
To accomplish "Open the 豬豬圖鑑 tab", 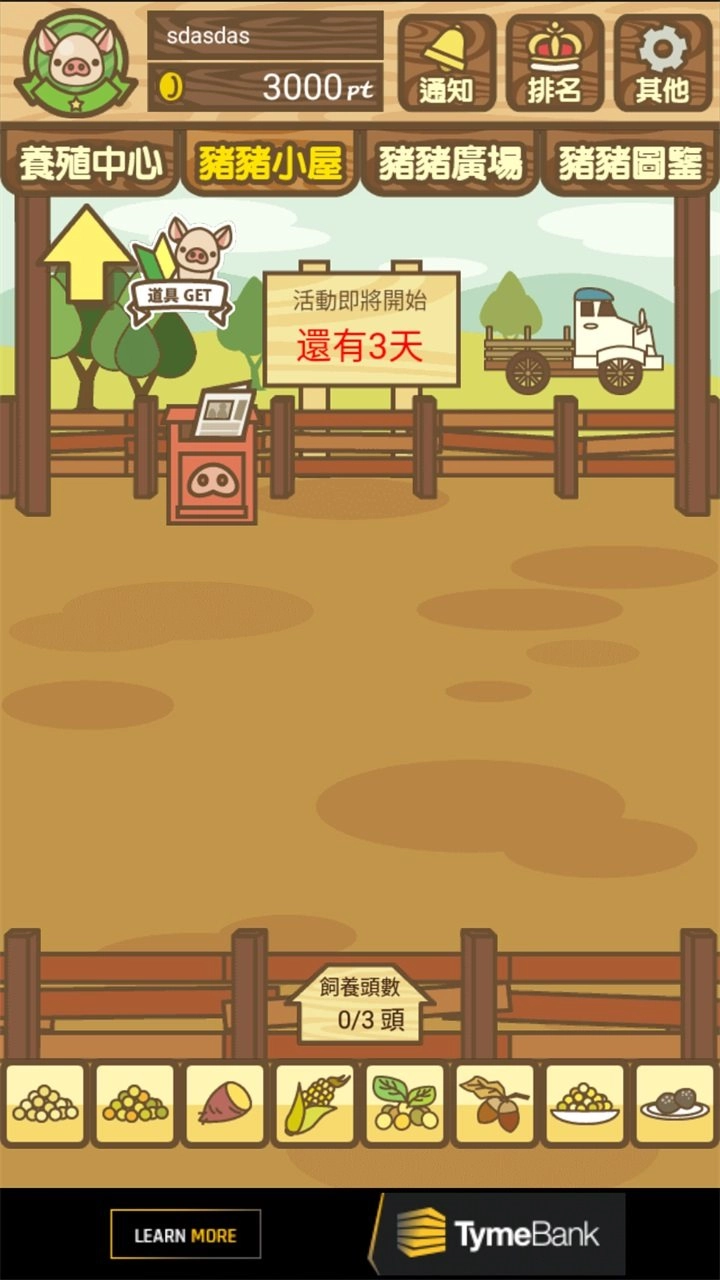I will tap(630, 161).
